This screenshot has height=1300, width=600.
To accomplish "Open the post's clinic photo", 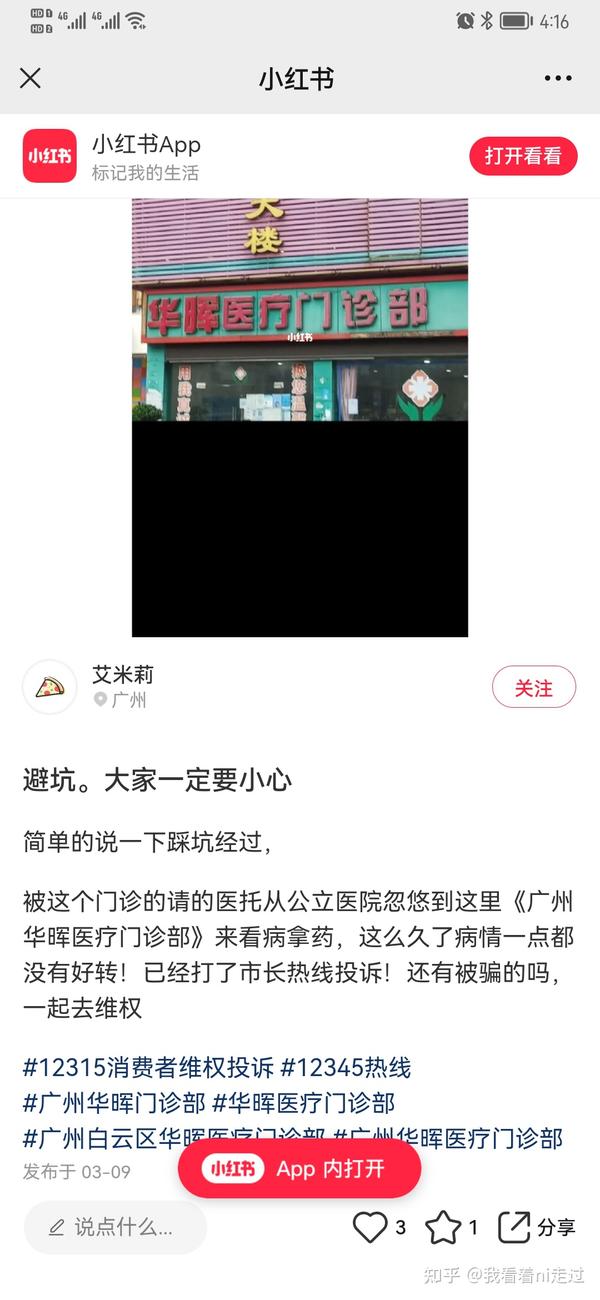I will 300,417.
